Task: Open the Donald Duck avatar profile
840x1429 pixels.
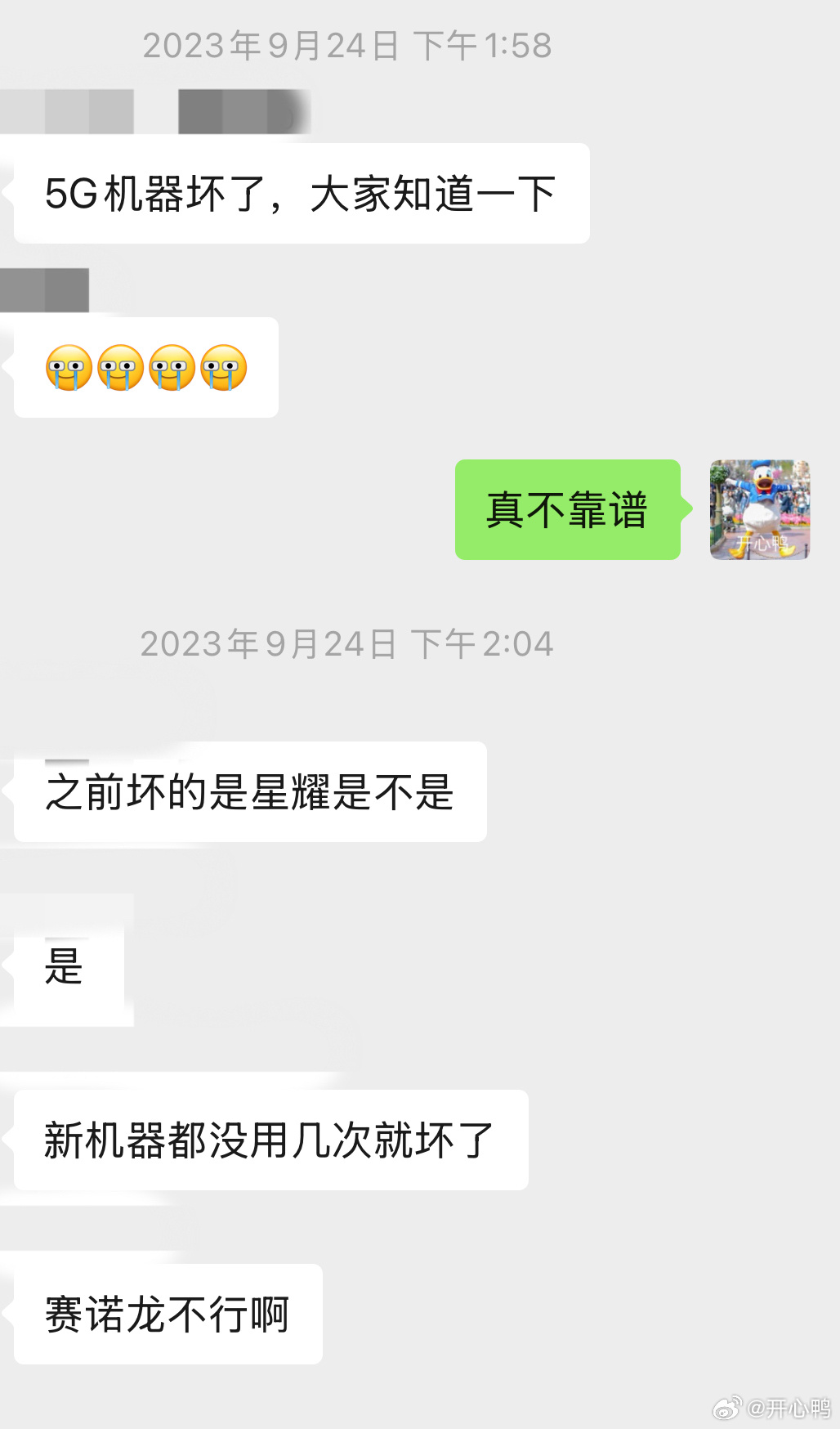Action: point(759,509)
